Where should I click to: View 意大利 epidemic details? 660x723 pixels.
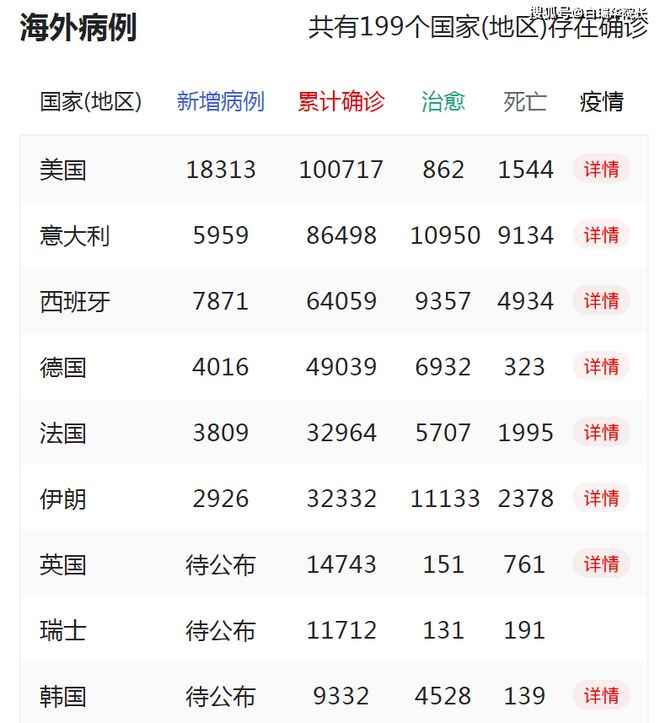[x=601, y=235]
